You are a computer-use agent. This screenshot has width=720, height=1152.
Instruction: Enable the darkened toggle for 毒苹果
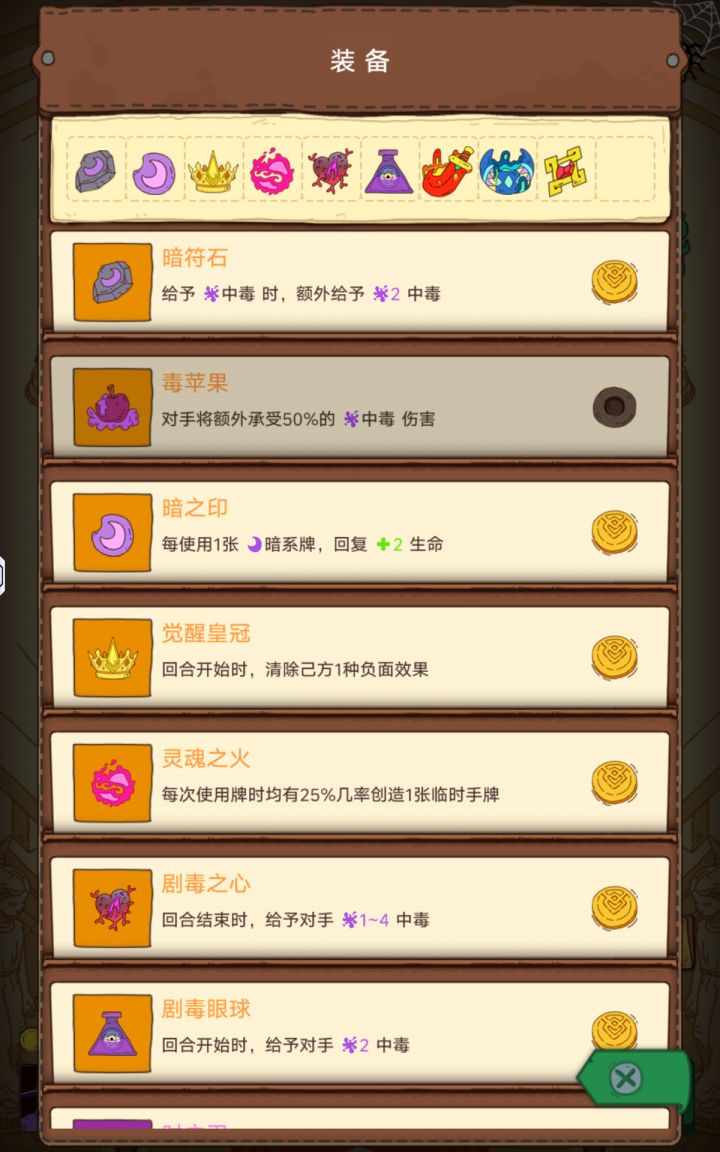click(x=613, y=406)
